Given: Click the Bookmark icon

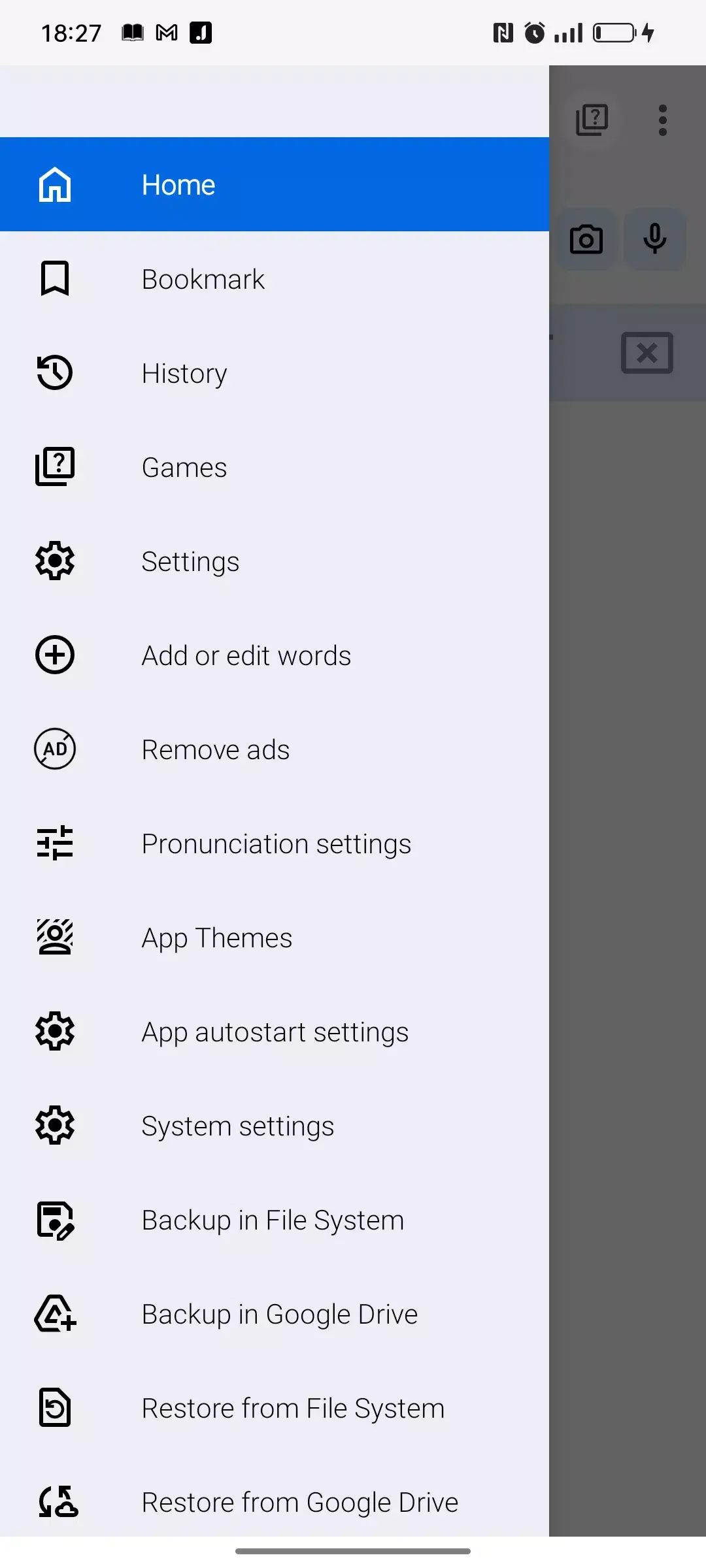Looking at the screenshot, I should pyautogui.click(x=54, y=279).
